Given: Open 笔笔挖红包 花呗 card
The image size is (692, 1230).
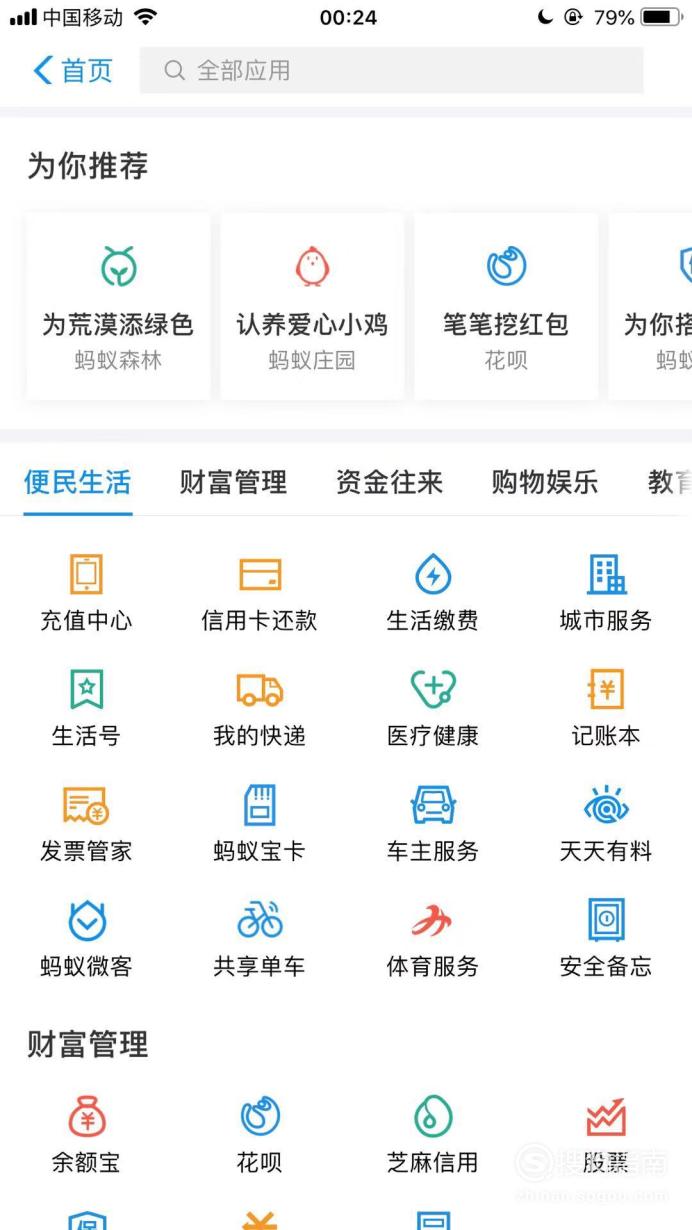Looking at the screenshot, I should coord(506,306).
